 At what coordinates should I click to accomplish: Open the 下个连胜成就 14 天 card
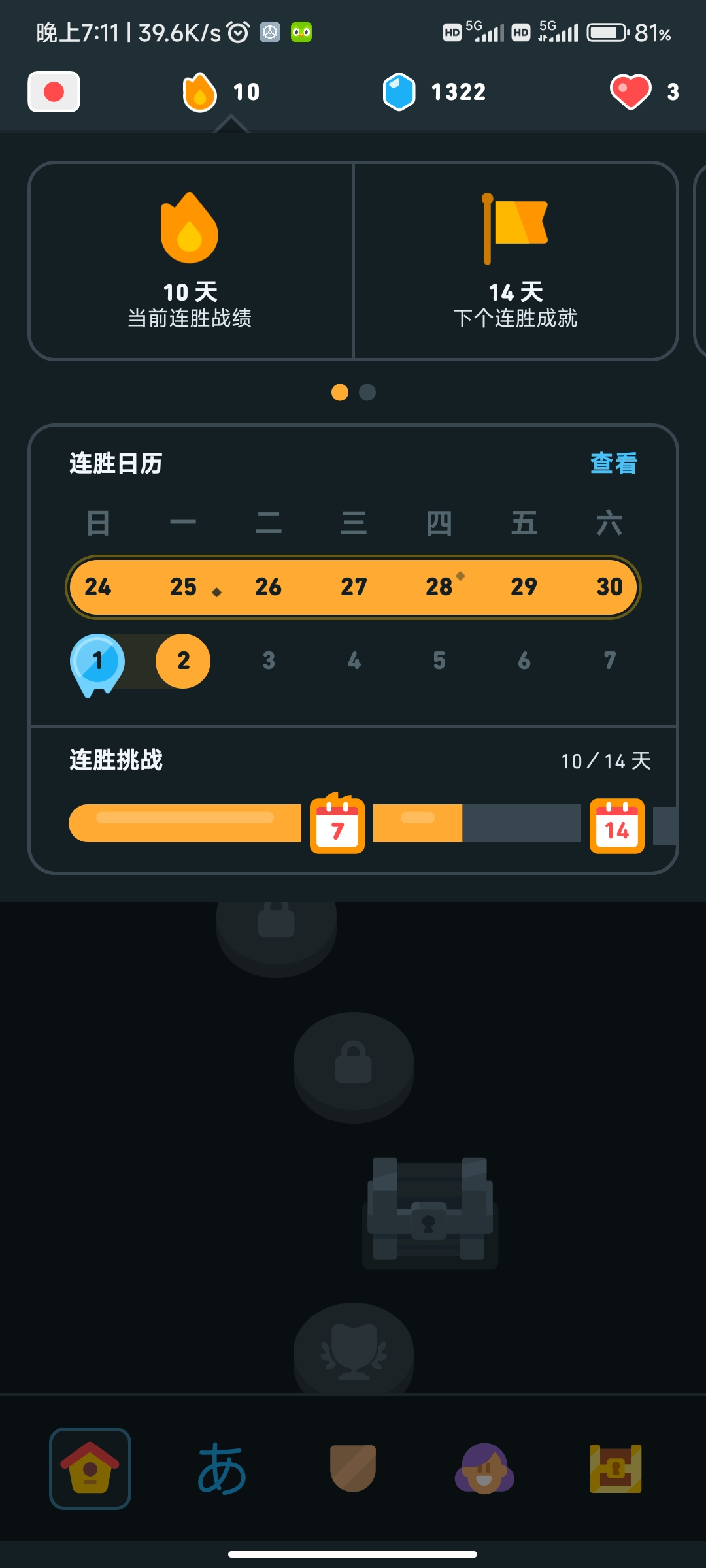515,261
